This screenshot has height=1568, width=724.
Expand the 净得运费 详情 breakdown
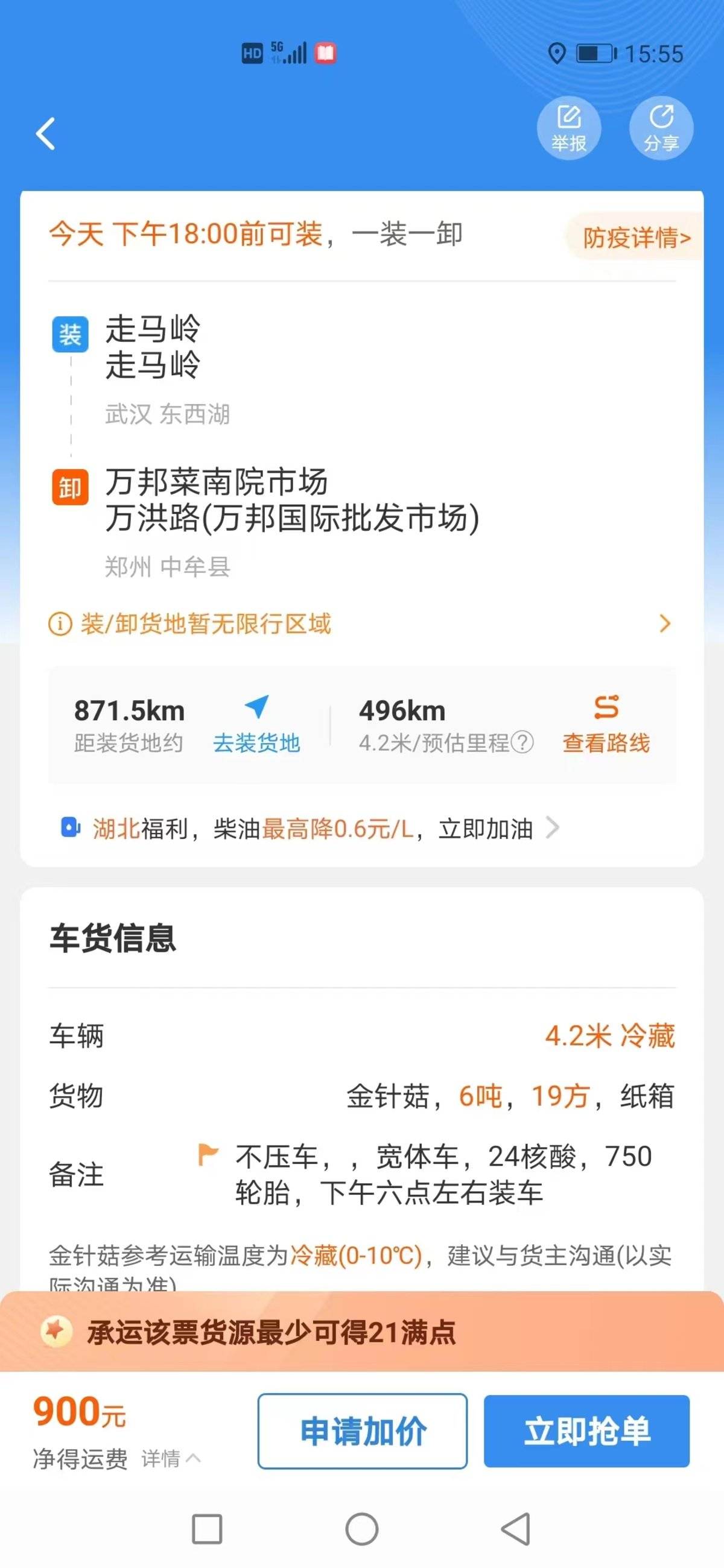click(171, 1458)
